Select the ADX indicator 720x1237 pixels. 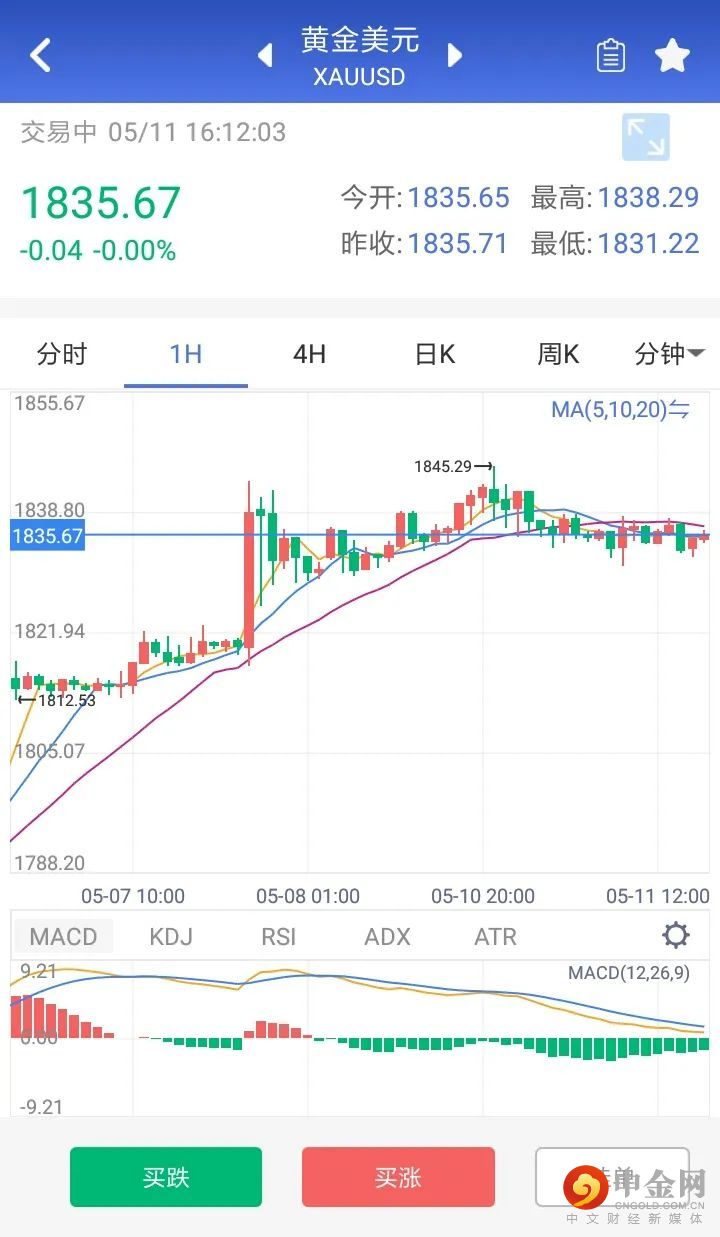tap(387, 937)
